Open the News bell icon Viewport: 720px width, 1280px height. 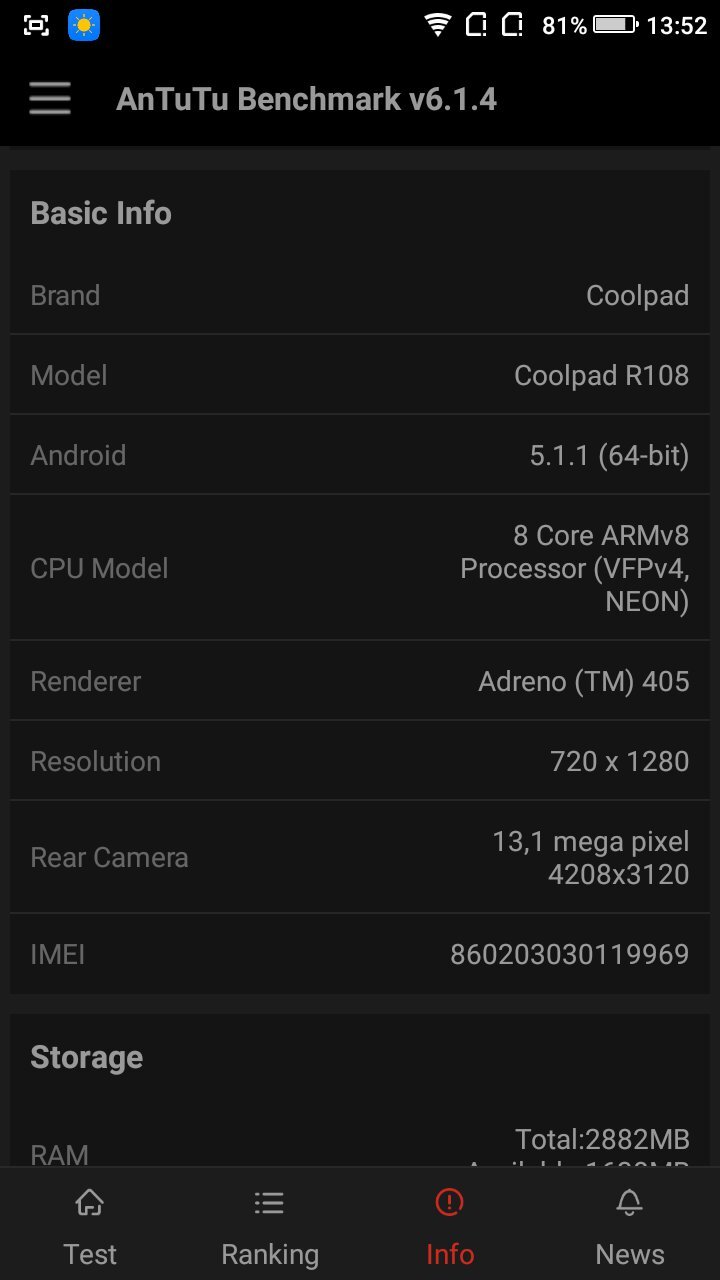pyautogui.click(x=629, y=1203)
